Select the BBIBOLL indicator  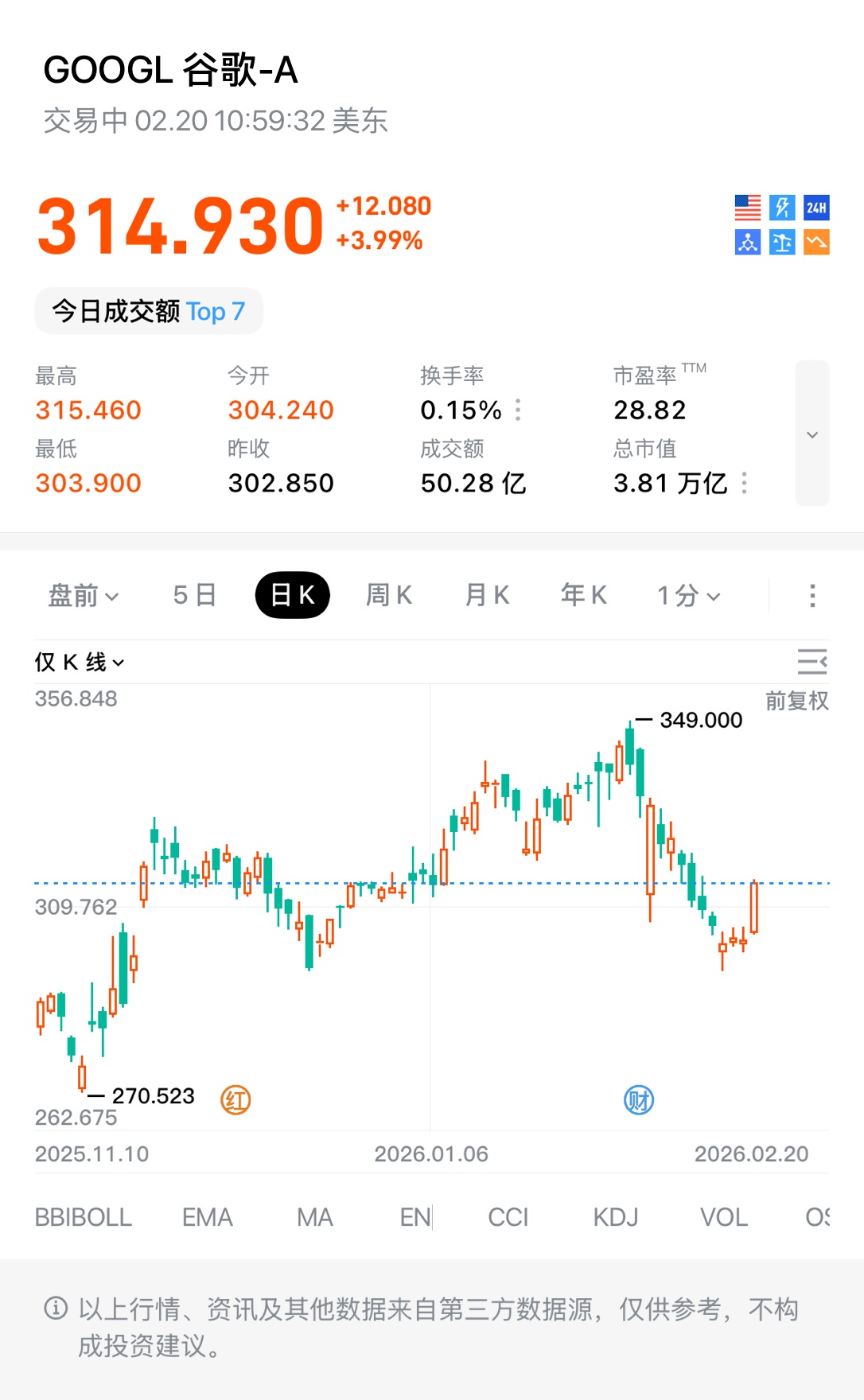(x=84, y=1217)
